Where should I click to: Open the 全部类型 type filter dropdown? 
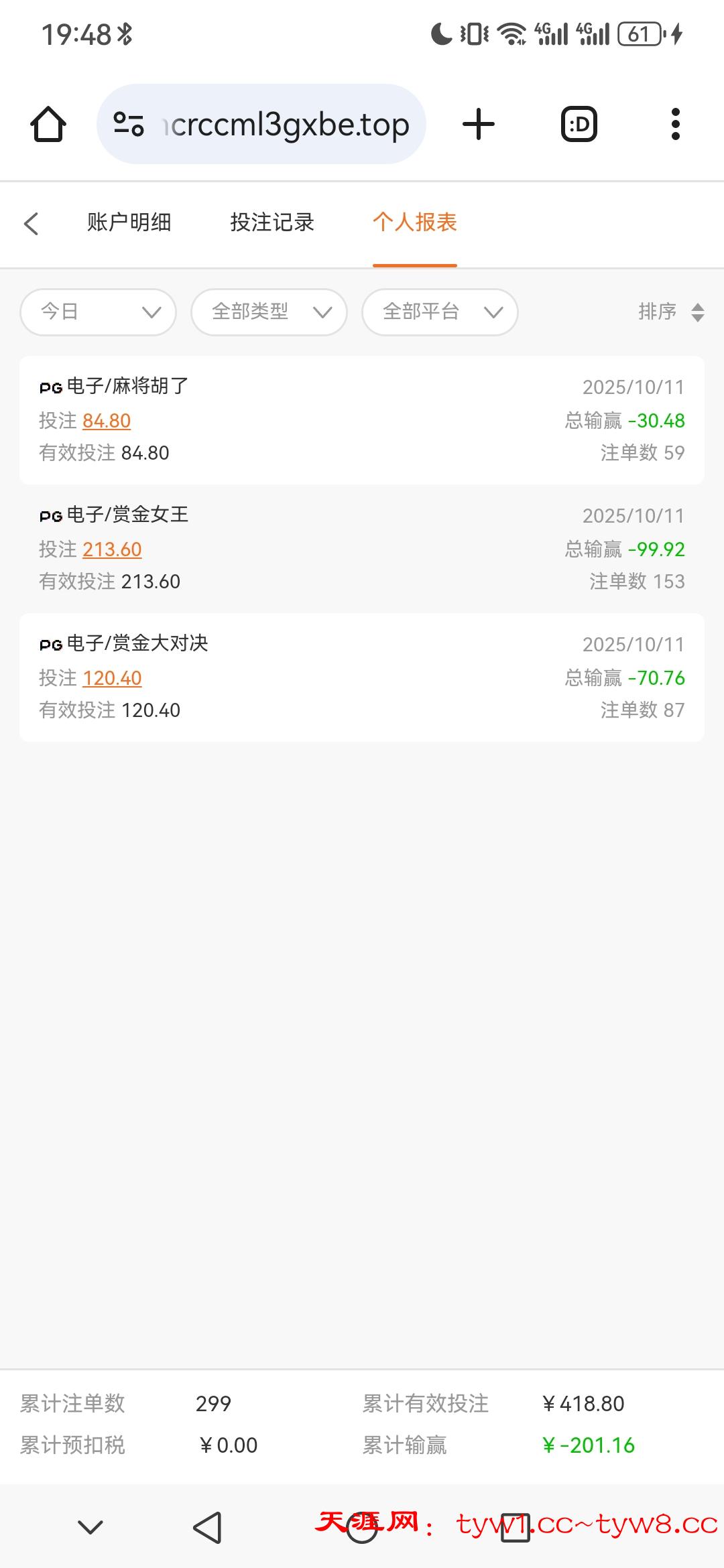[268, 312]
